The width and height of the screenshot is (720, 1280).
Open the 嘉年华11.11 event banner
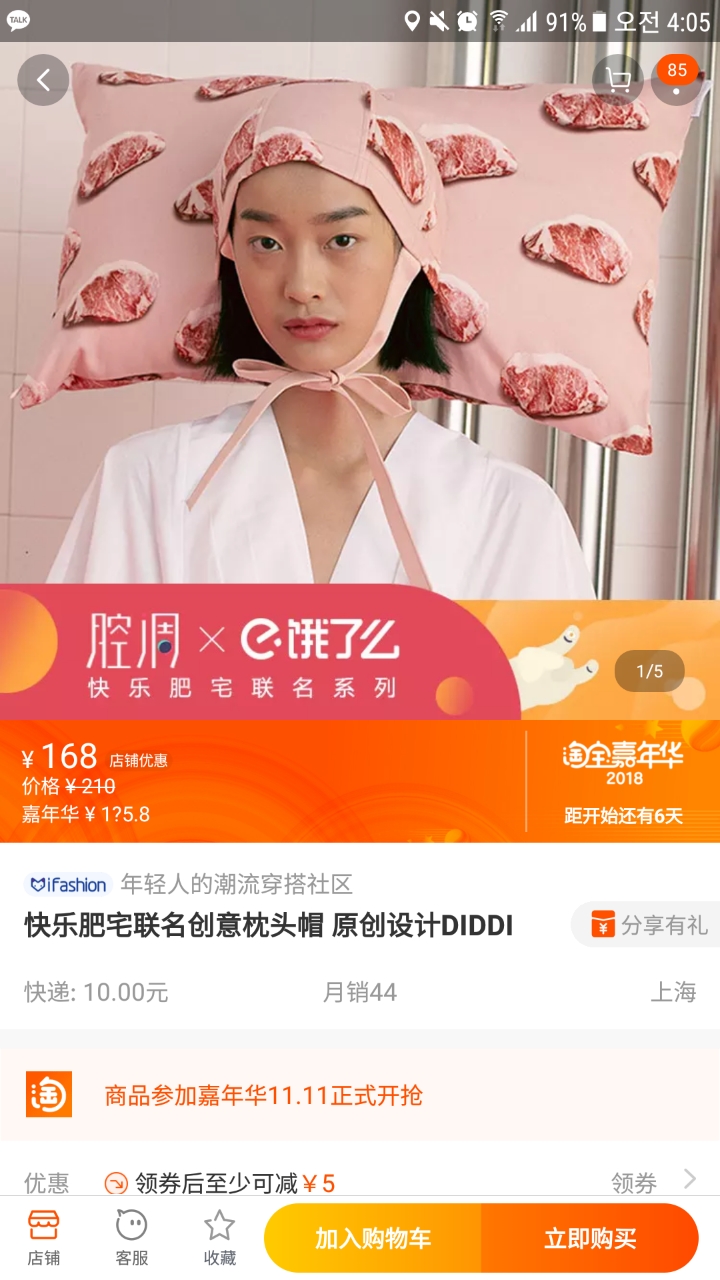pyautogui.click(x=360, y=1095)
